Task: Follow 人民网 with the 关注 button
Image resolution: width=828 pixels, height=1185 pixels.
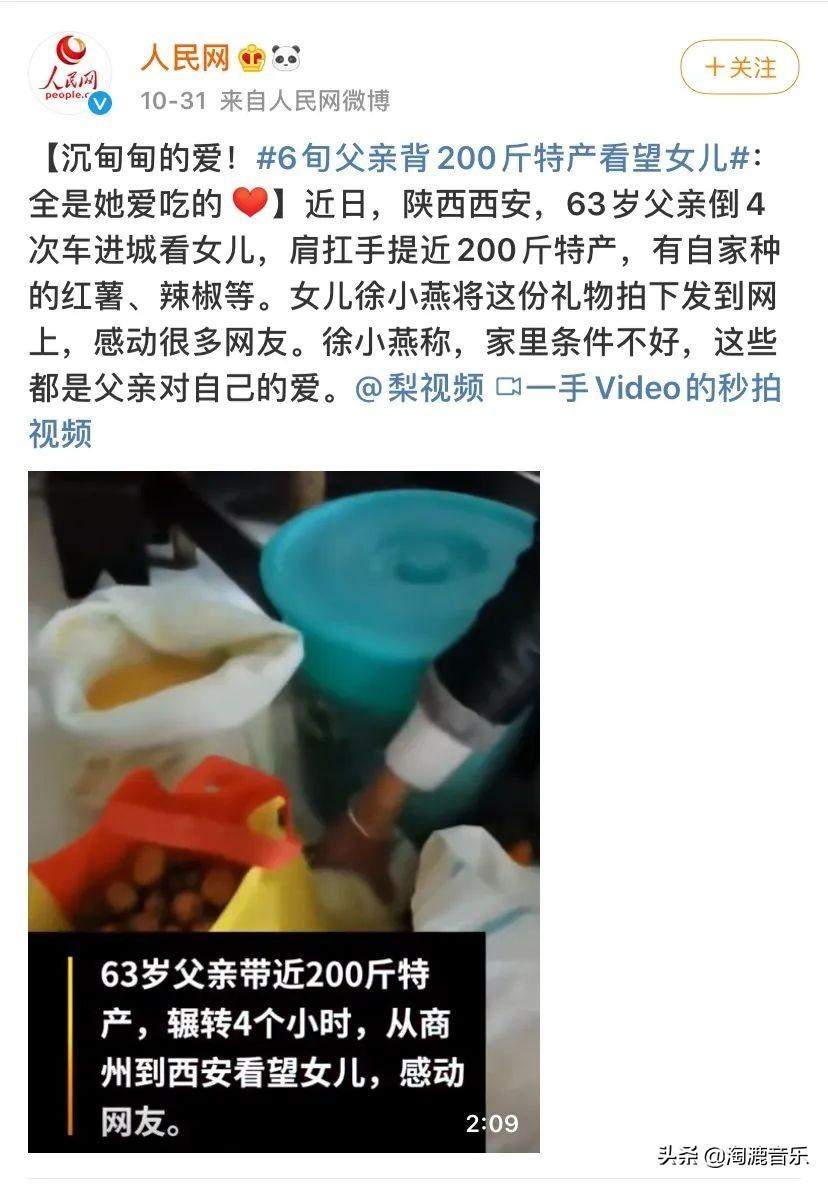Action: [x=740, y=68]
